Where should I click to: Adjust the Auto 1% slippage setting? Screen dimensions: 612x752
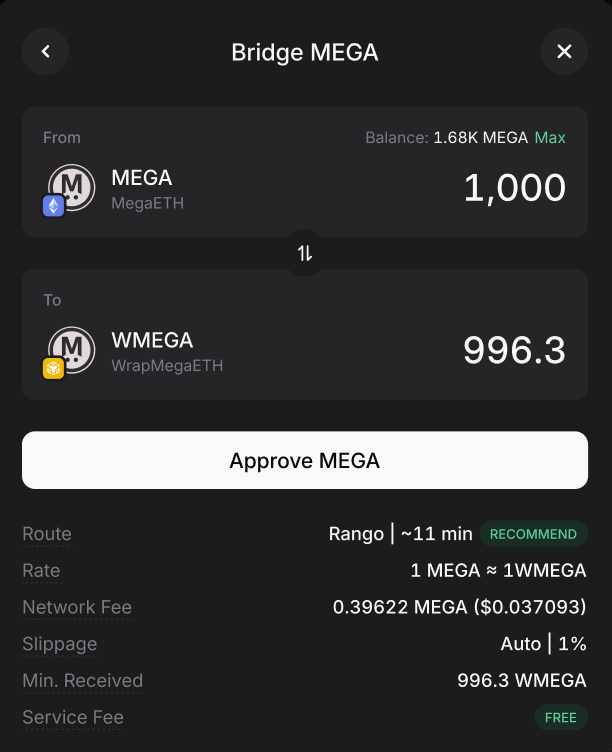543,644
